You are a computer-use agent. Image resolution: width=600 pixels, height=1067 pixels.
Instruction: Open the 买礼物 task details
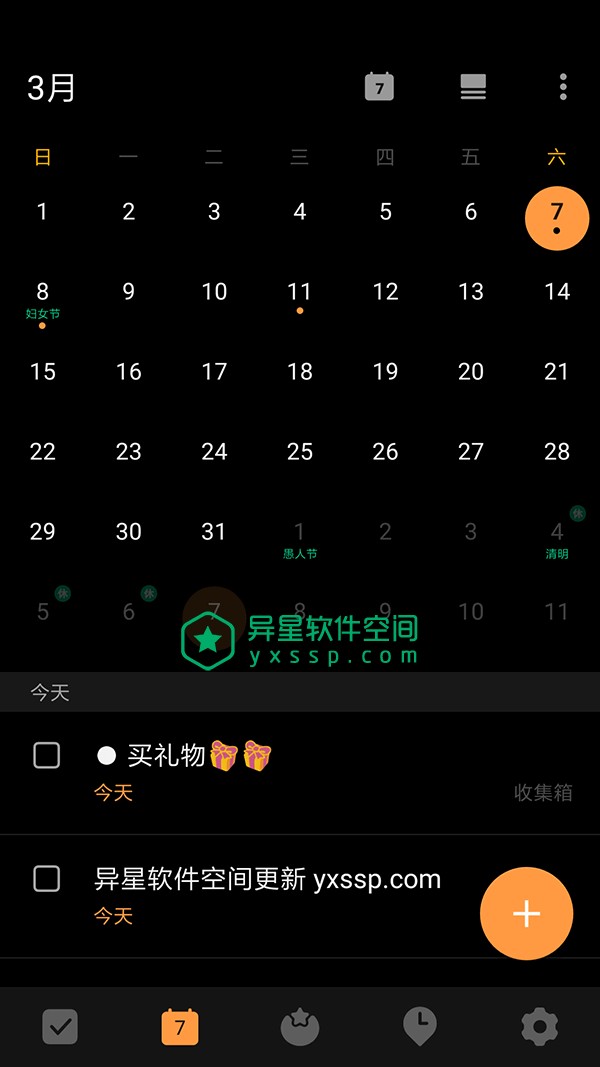[x=300, y=771]
